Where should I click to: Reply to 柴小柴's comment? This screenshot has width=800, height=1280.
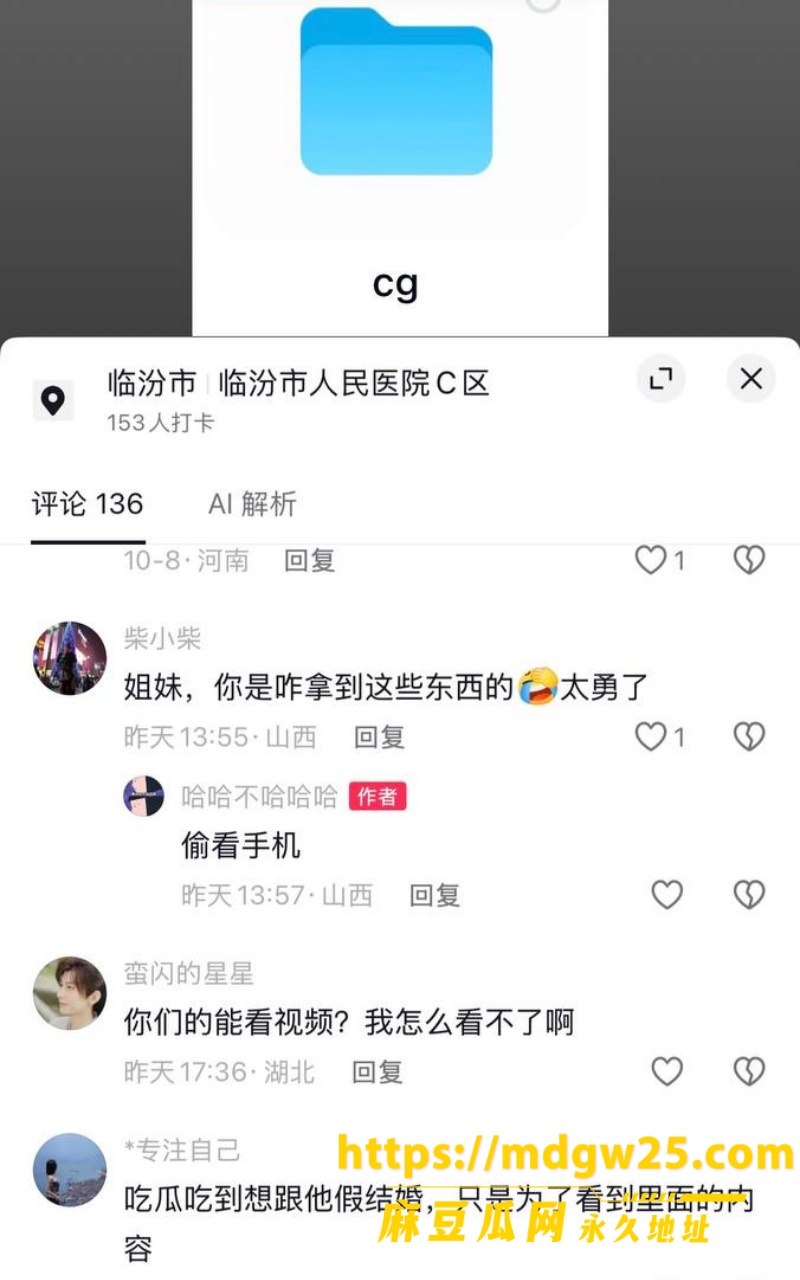pyautogui.click(x=379, y=737)
